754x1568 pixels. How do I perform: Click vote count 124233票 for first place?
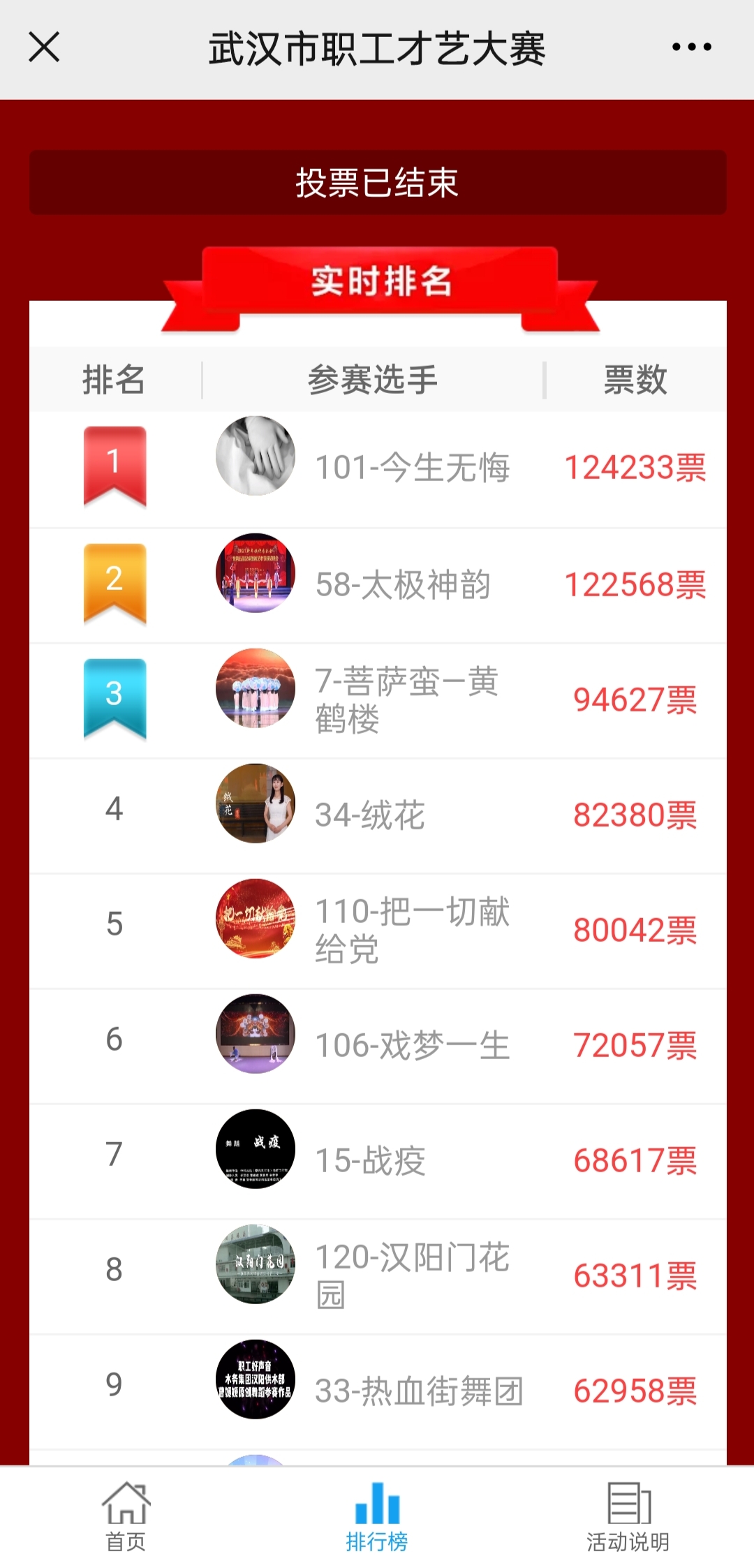[635, 469]
